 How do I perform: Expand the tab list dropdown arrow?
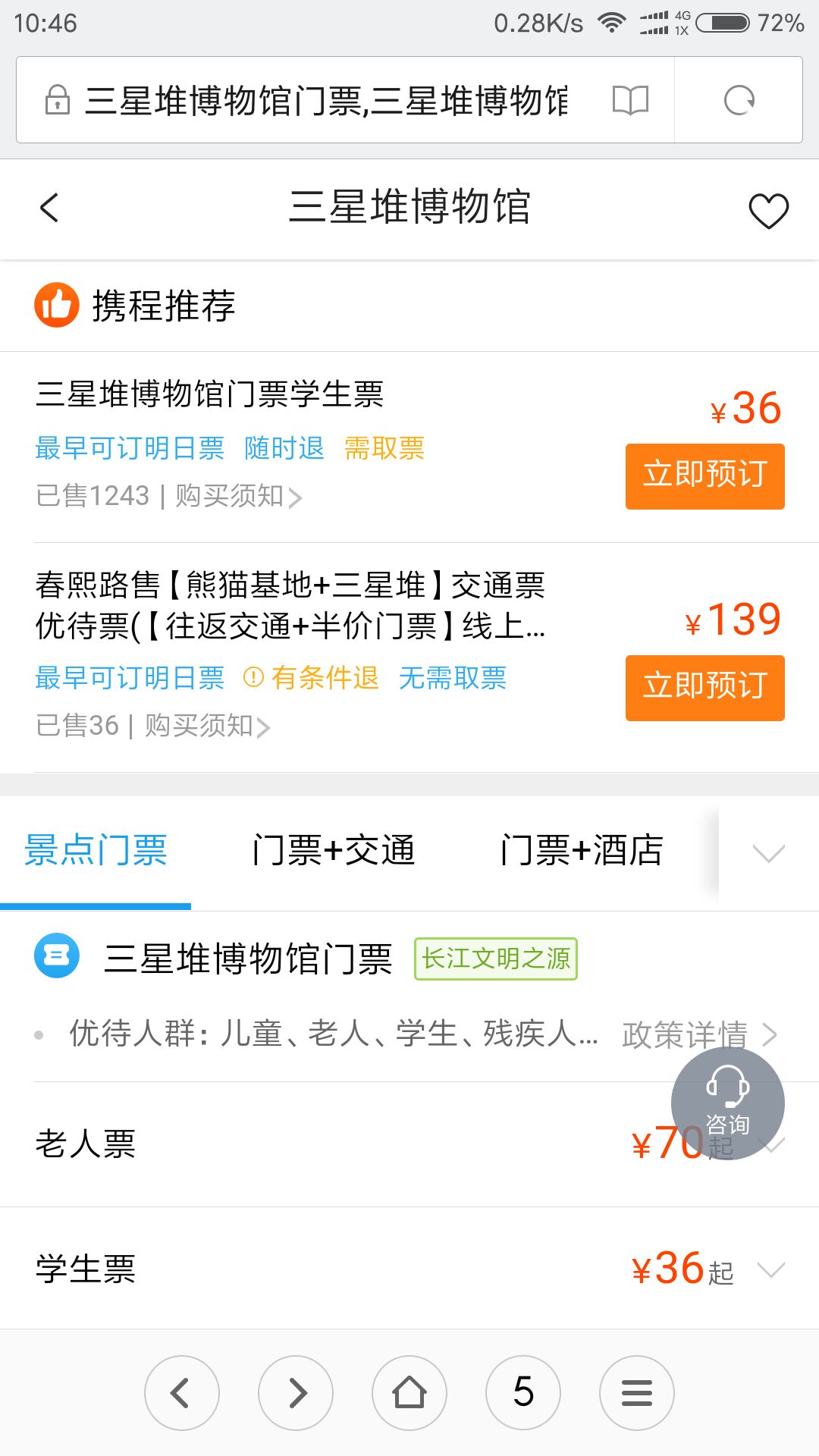pyautogui.click(x=768, y=853)
